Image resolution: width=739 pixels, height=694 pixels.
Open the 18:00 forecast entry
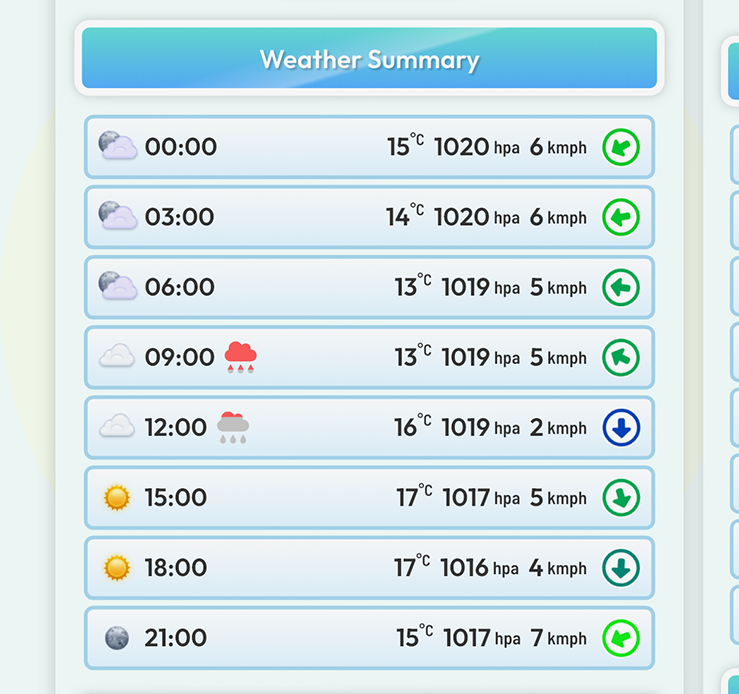point(370,568)
